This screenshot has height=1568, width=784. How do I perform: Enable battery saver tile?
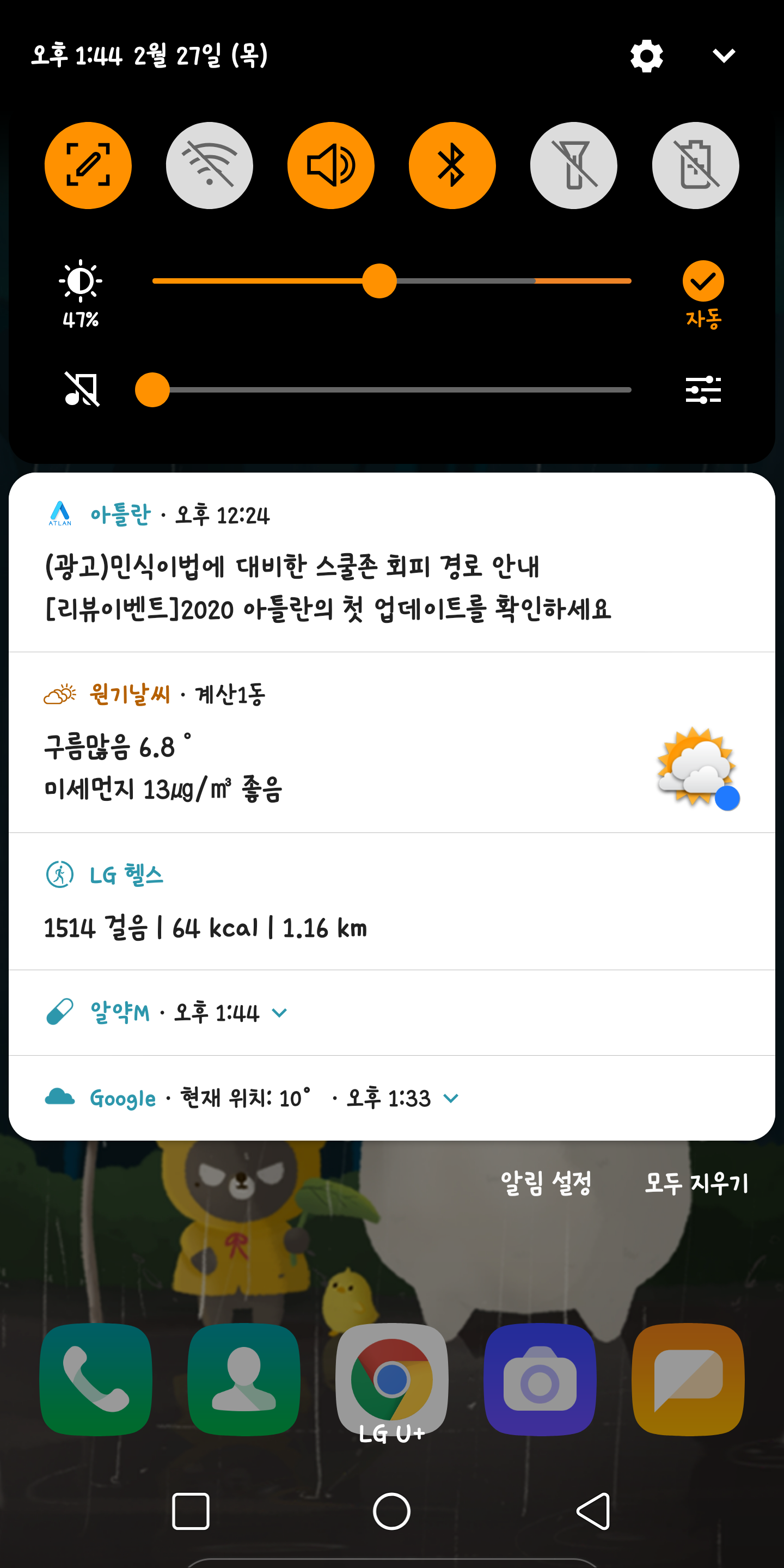click(695, 165)
